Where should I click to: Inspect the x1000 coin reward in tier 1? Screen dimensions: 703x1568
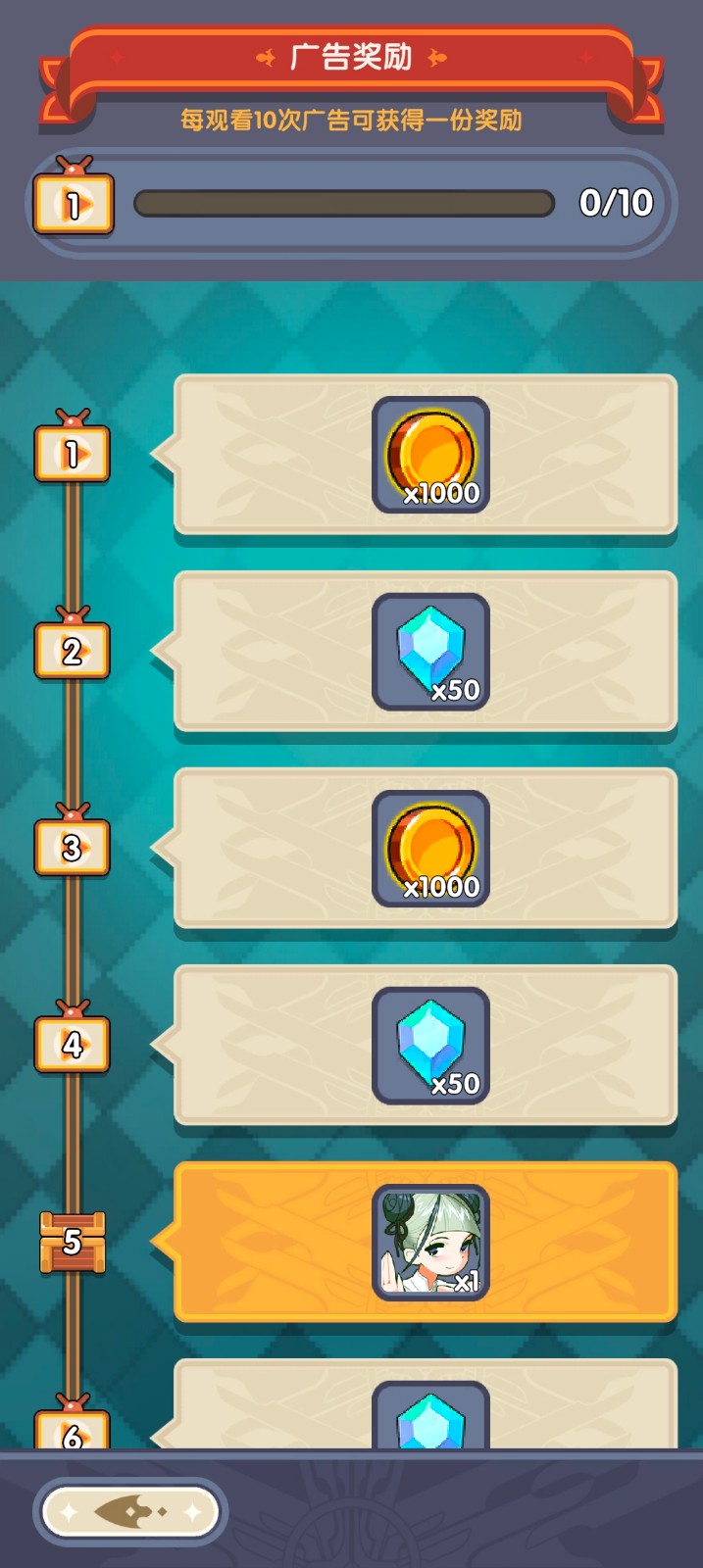click(x=430, y=455)
